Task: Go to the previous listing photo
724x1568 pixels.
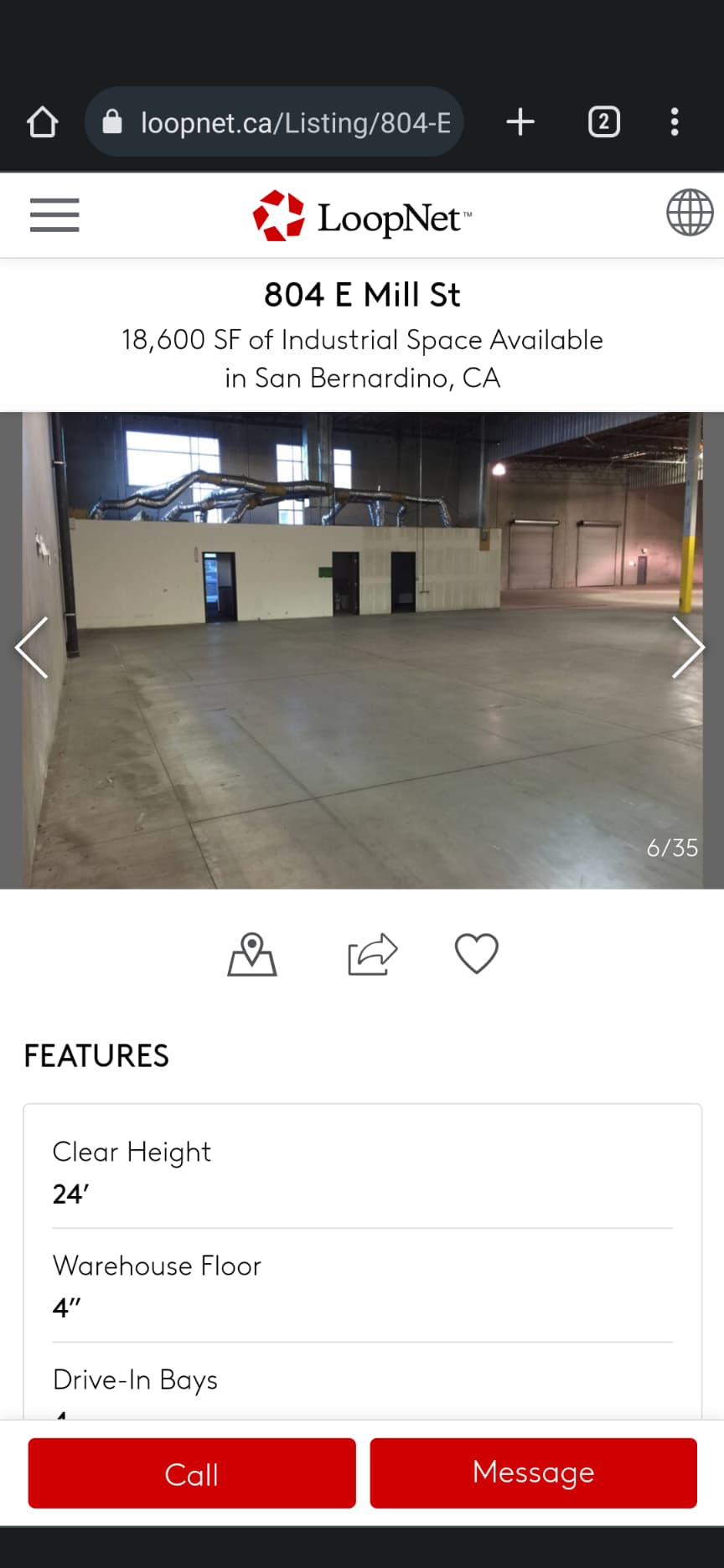Action: [33, 647]
